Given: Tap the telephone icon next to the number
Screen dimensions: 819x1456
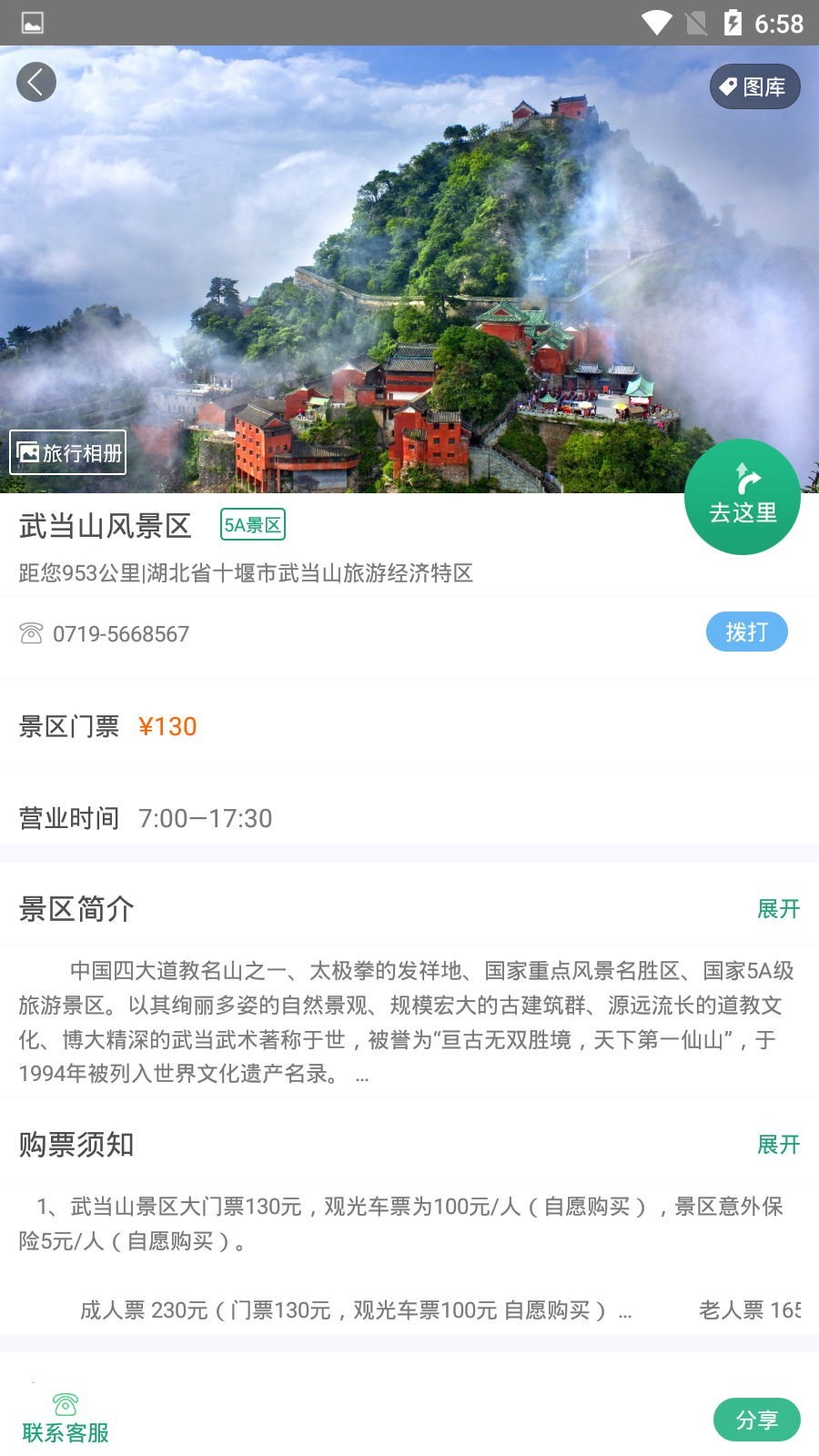Looking at the screenshot, I should 30,633.
